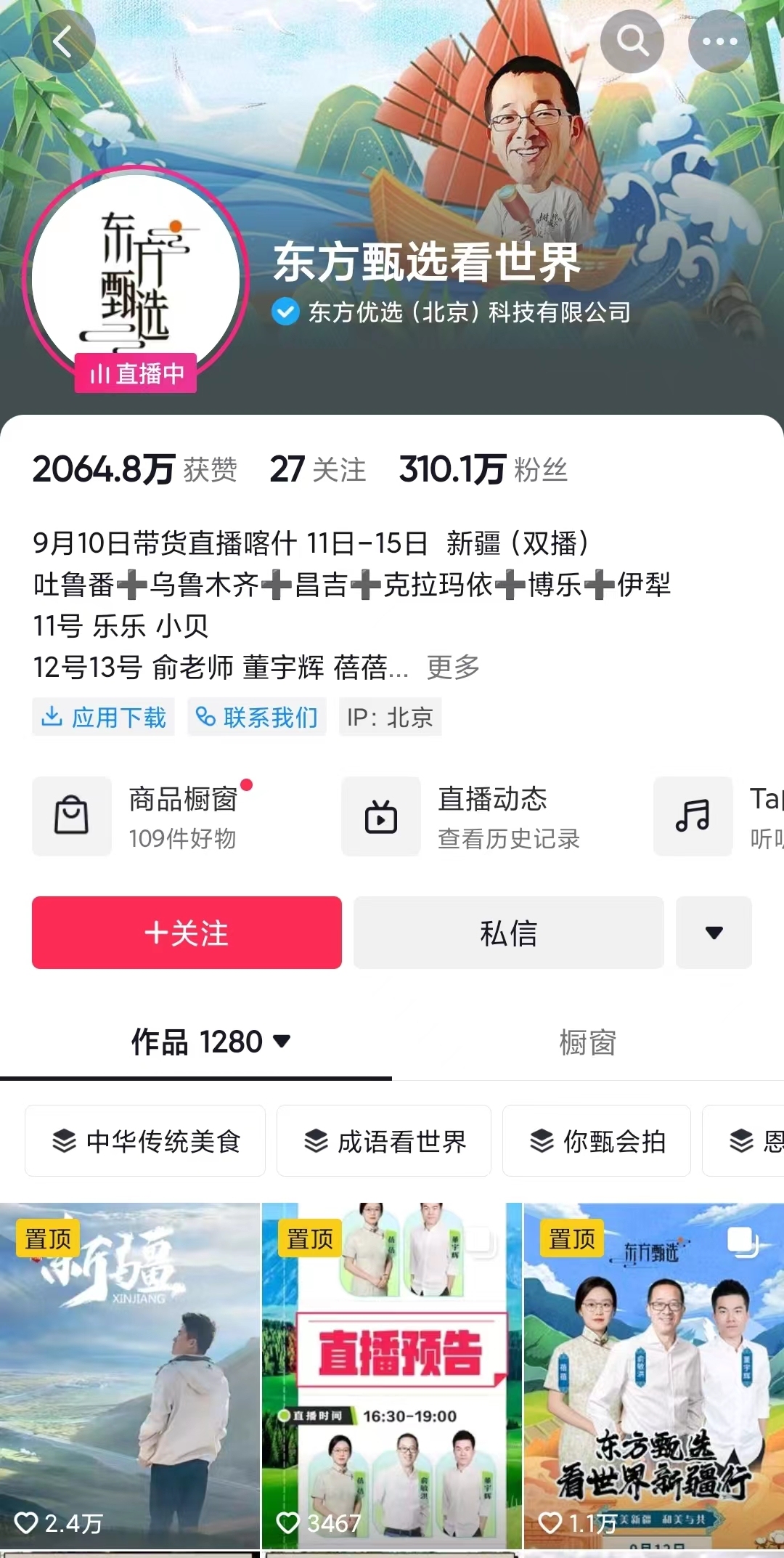The image size is (784, 1558).
Task: Open the live stream via the profile avatar
Action: pos(136,280)
